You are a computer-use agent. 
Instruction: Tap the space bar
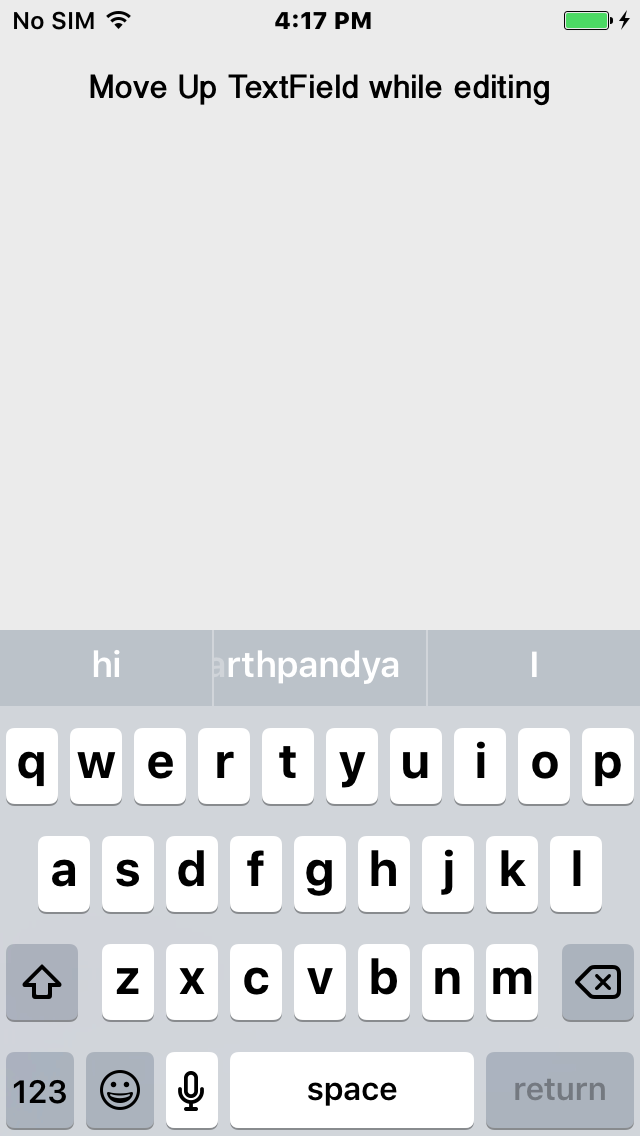pyautogui.click(x=352, y=1090)
